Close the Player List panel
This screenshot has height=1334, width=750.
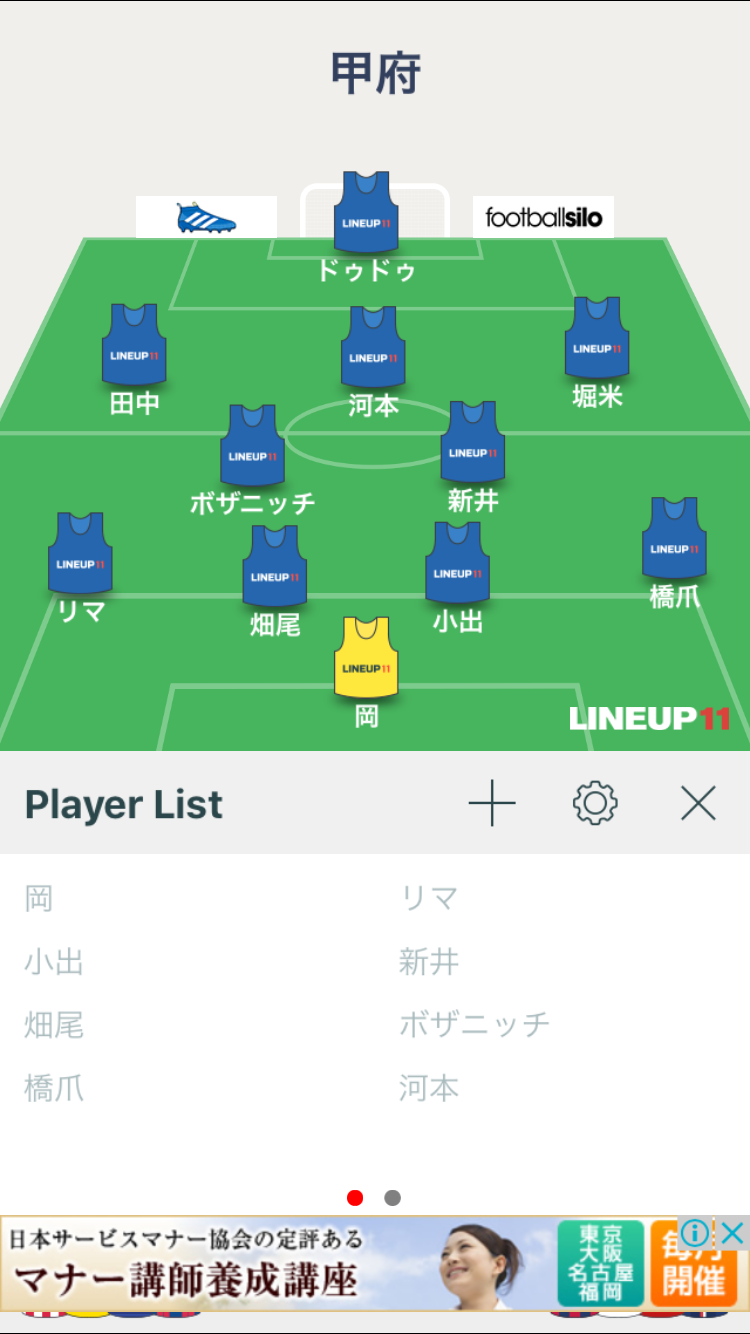click(698, 803)
